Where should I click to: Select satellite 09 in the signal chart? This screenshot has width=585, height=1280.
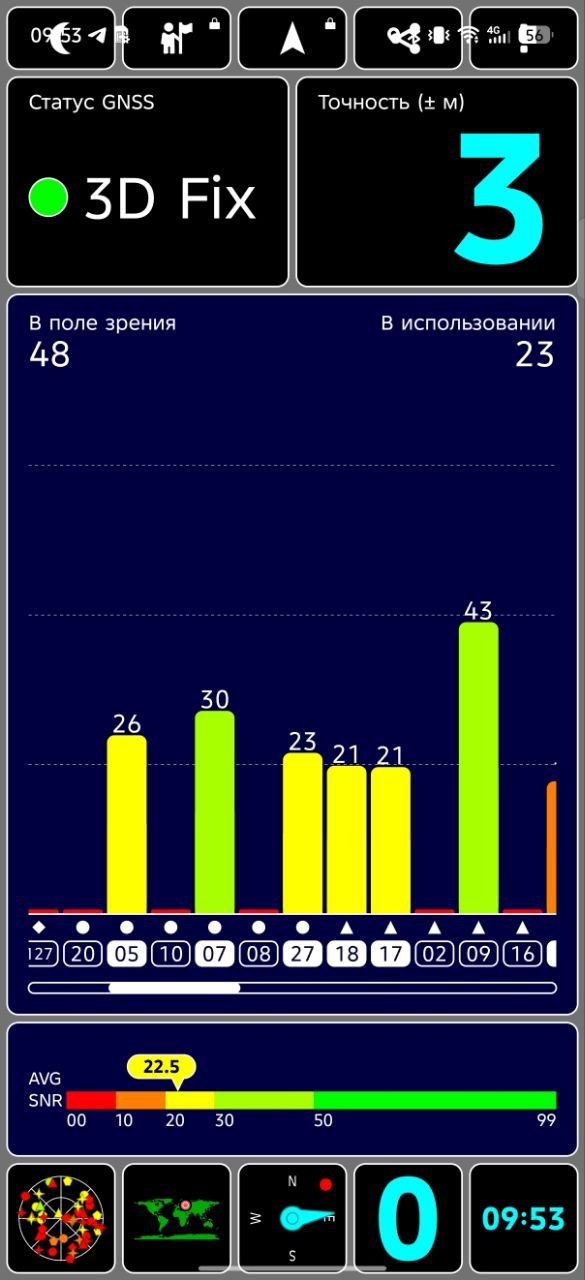pos(478,954)
